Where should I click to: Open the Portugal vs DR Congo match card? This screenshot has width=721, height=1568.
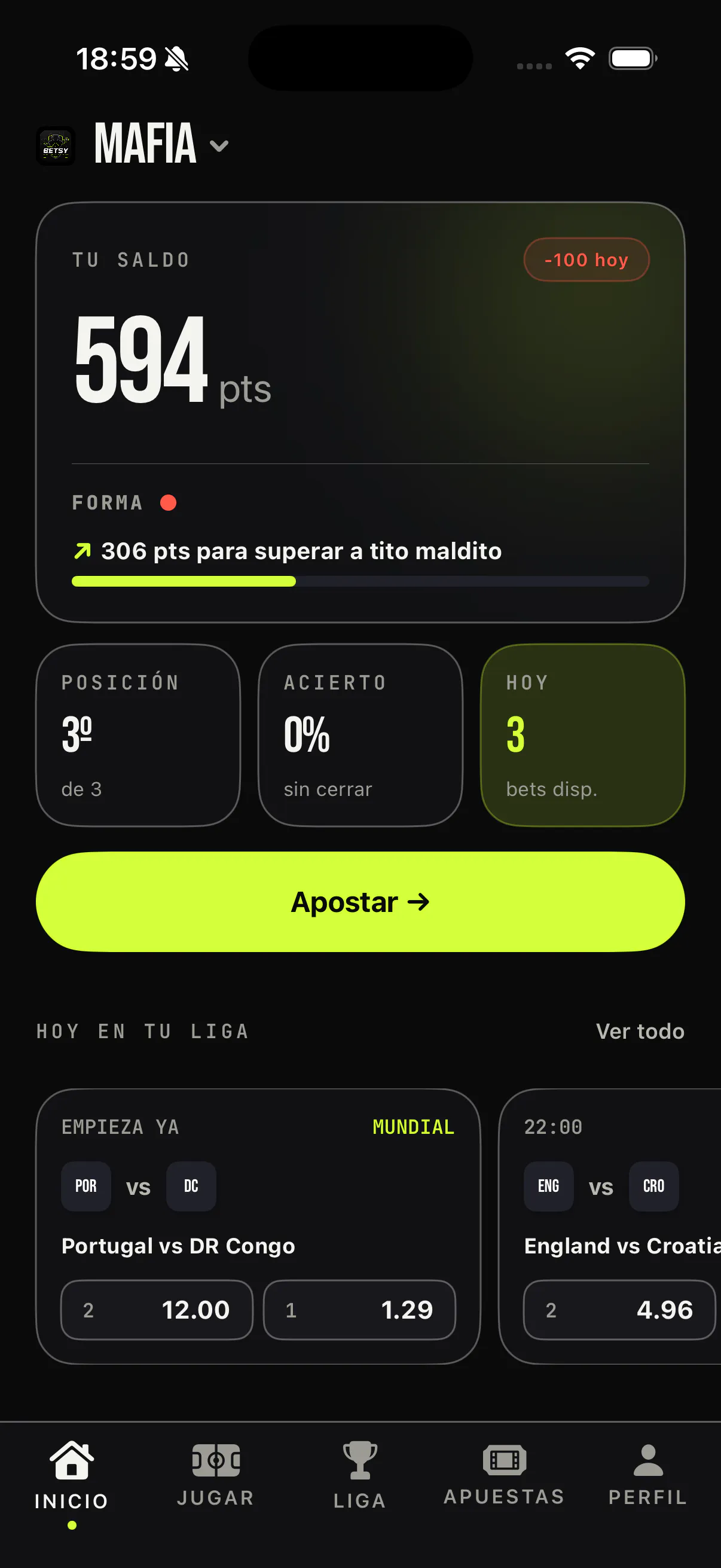coord(259,1227)
